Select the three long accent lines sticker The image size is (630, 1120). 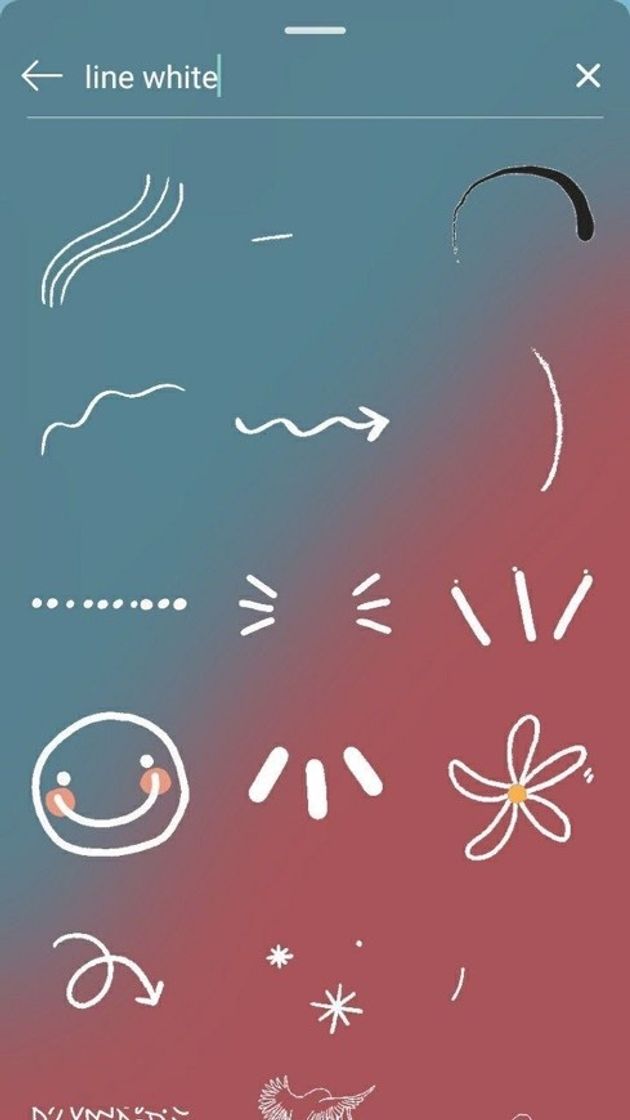[520, 606]
